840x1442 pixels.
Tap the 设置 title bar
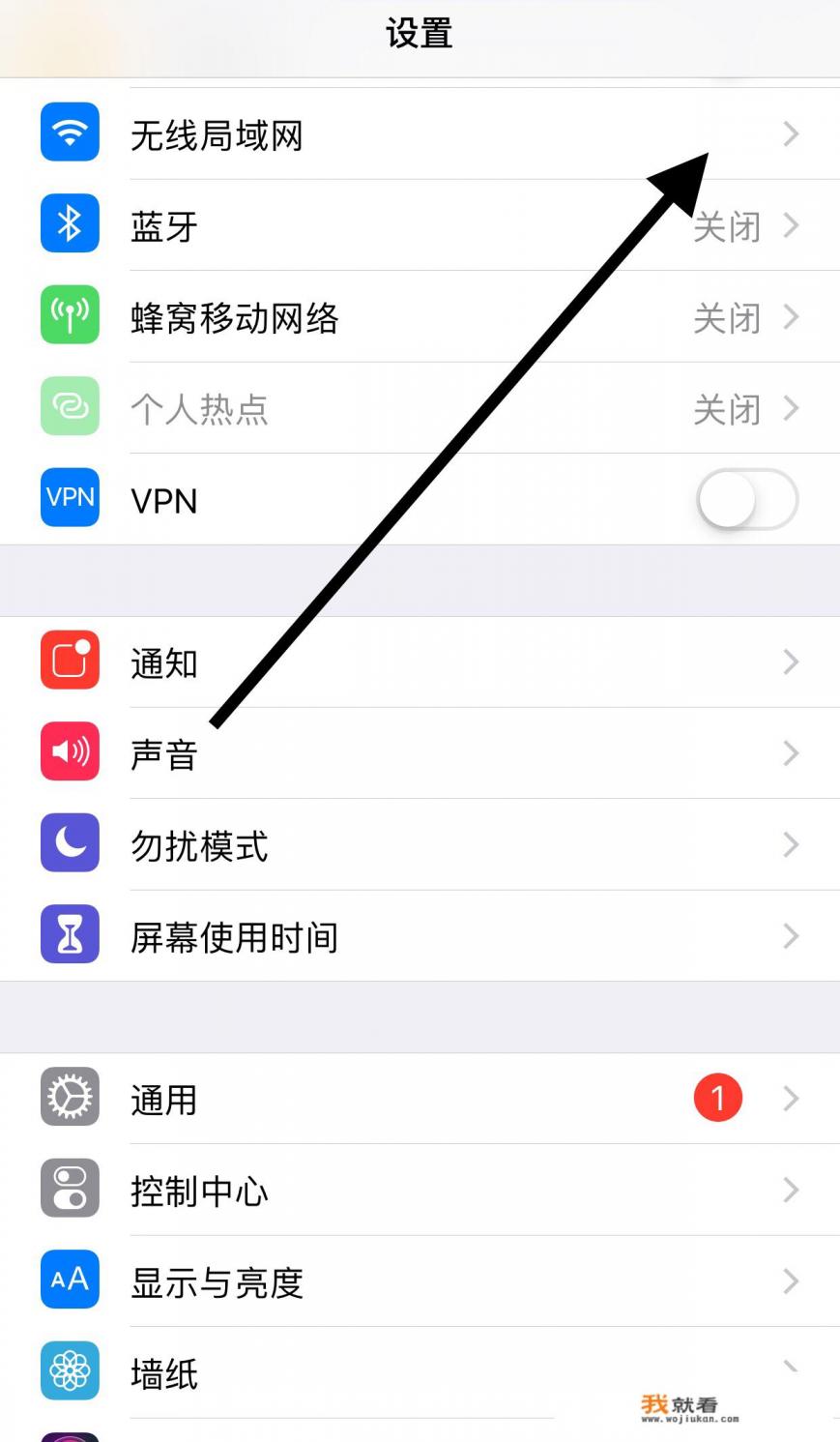pyautogui.click(x=420, y=34)
